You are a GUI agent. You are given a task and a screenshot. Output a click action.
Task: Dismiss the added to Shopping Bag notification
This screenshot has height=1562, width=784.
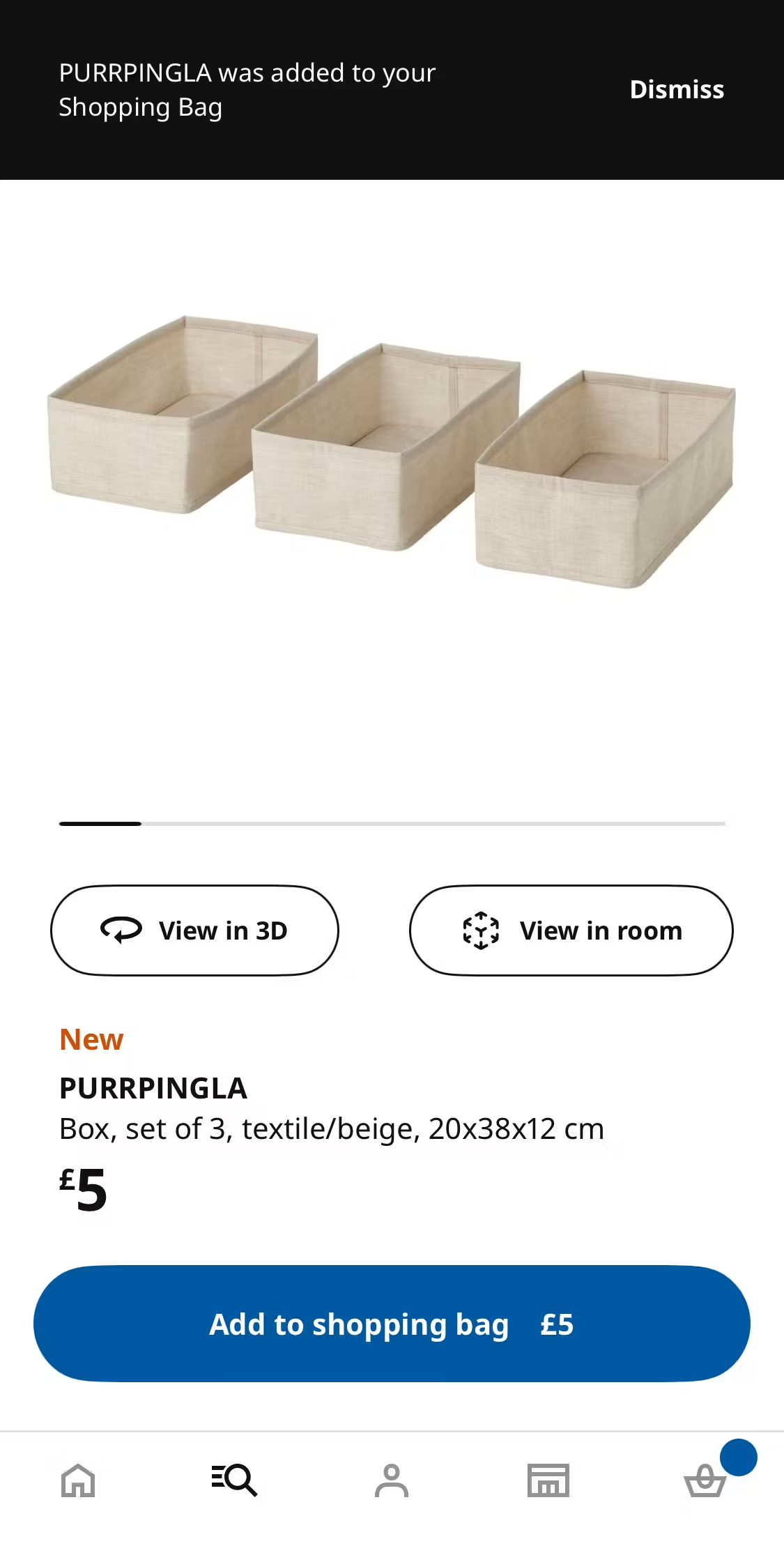pos(676,89)
